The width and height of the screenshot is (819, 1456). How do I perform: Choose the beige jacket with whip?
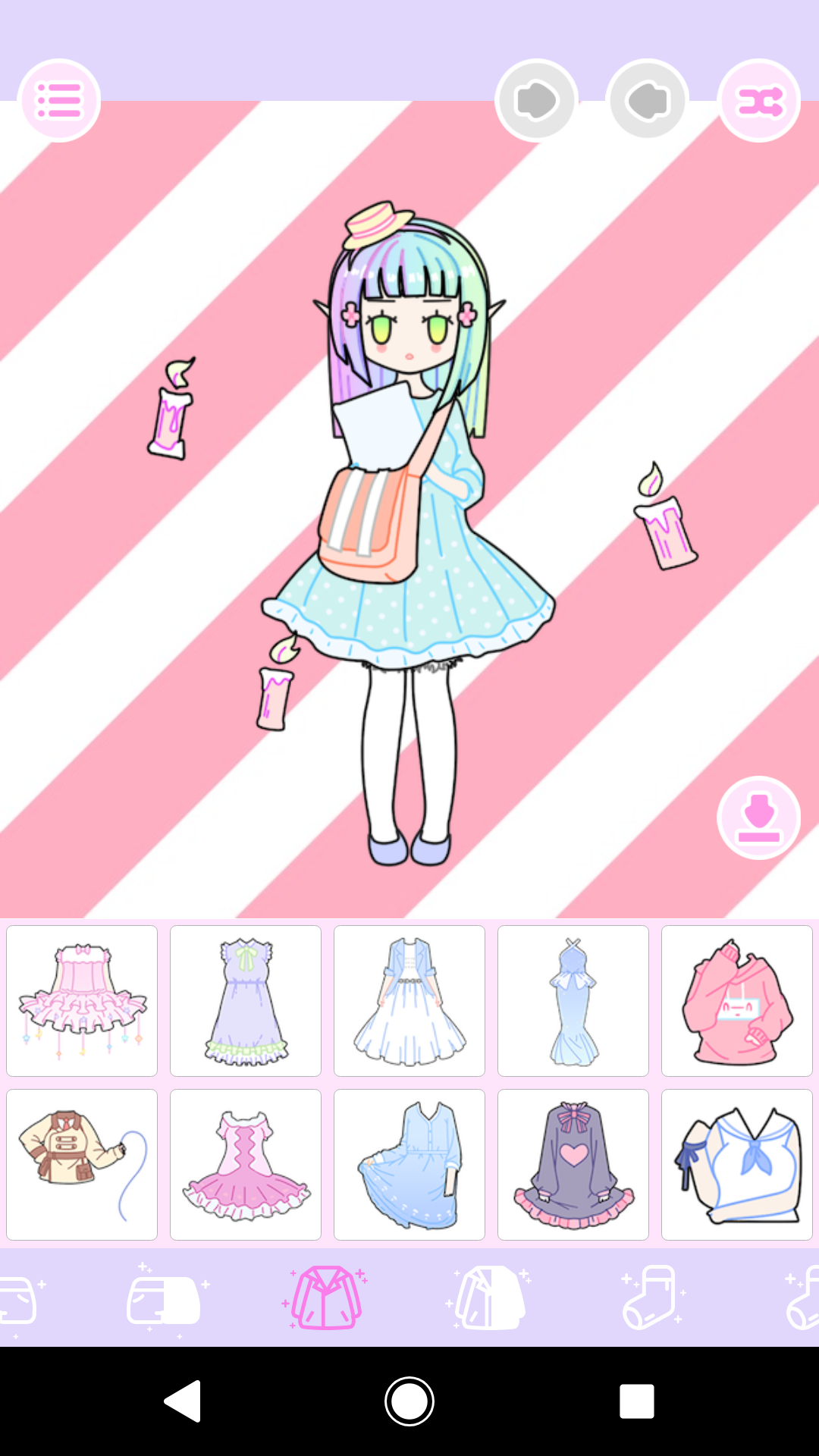pyautogui.click(x=81, y=1164)
